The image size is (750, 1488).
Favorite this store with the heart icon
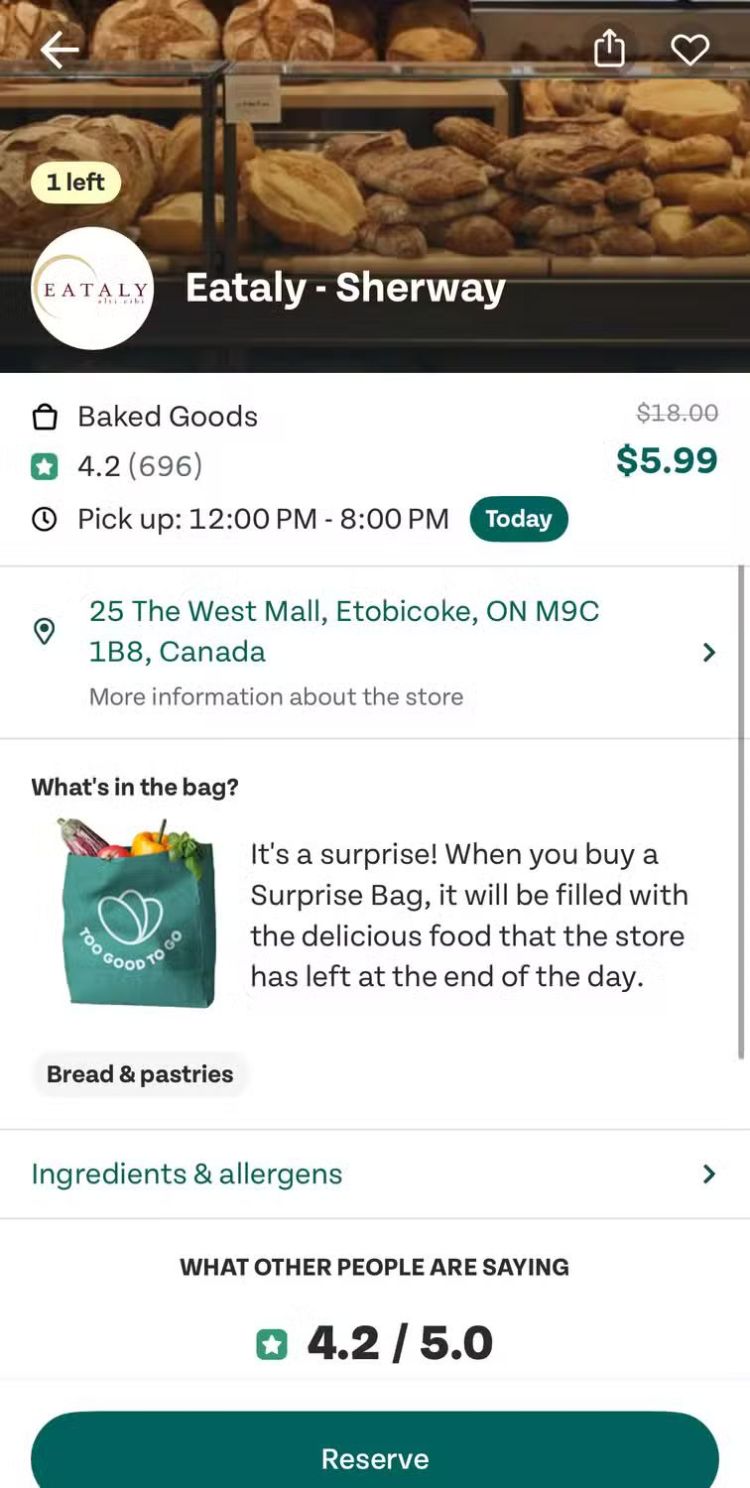(689, 49)
